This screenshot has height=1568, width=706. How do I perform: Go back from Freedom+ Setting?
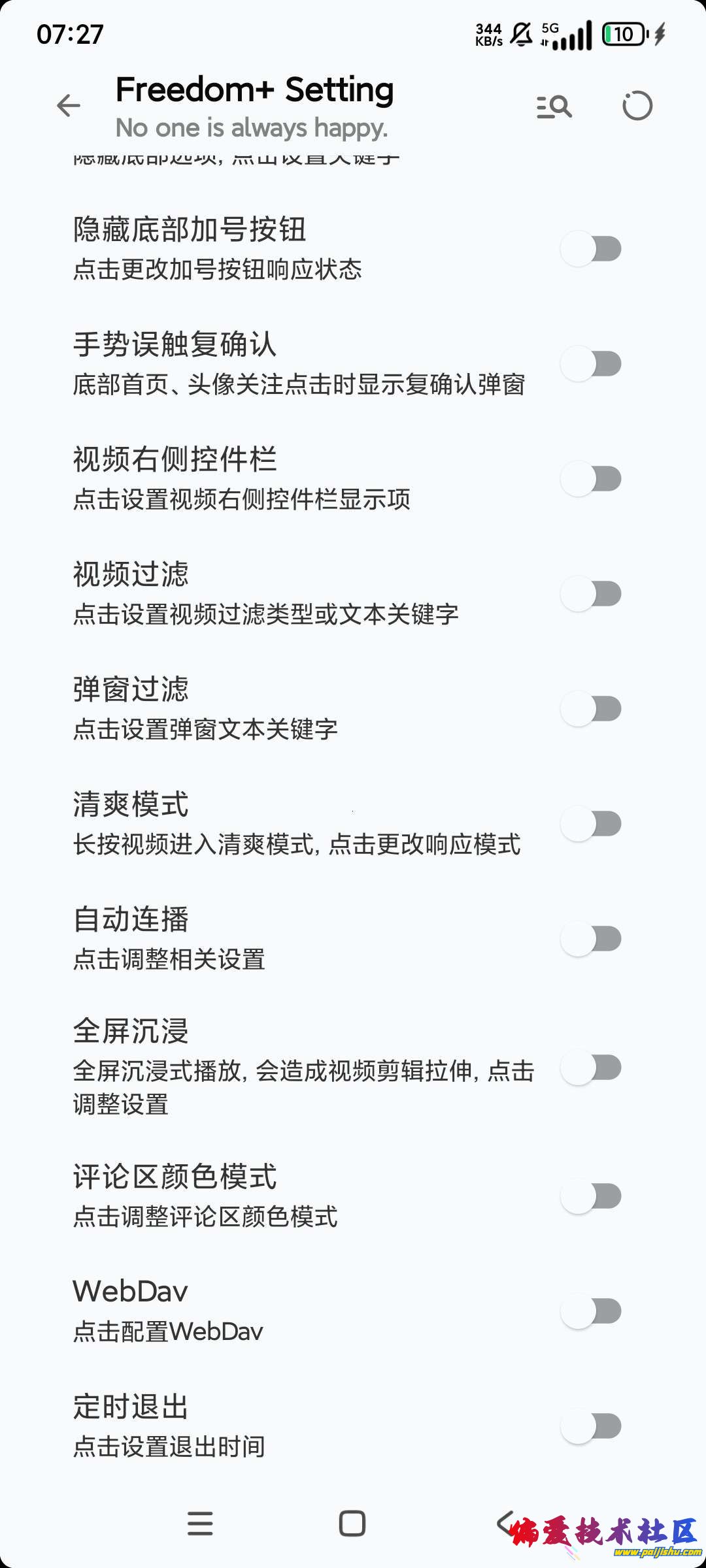69,106
